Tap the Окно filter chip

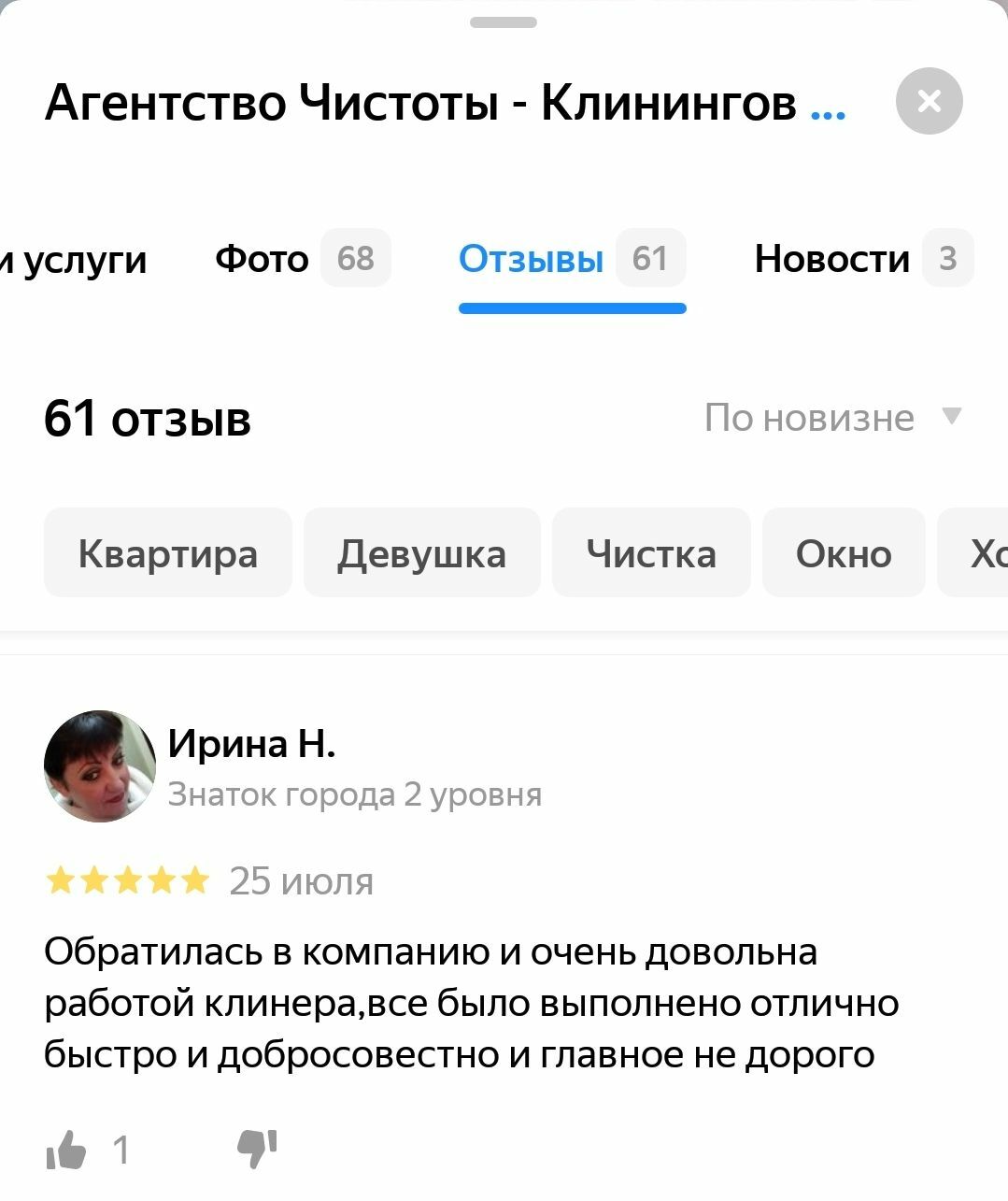click(844, 553)
